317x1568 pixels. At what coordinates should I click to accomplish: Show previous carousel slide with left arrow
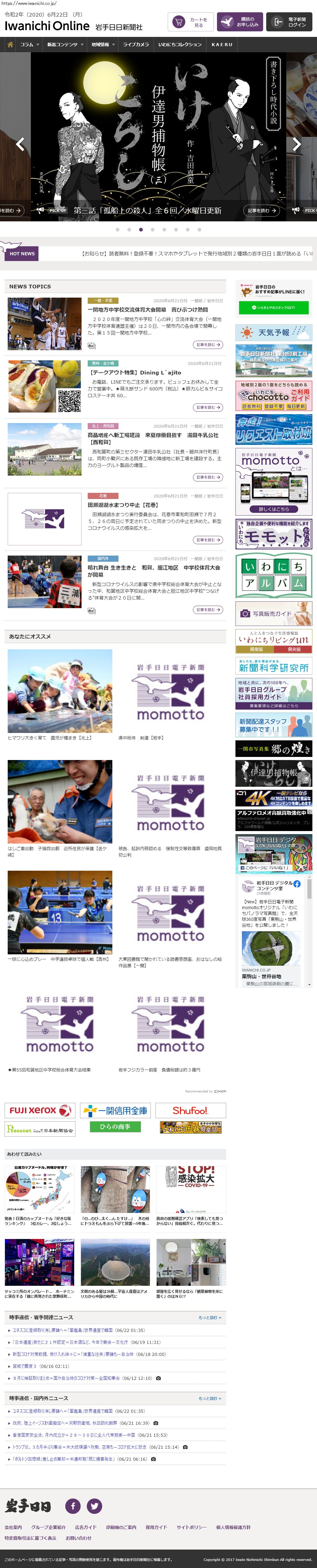(20, 144)
